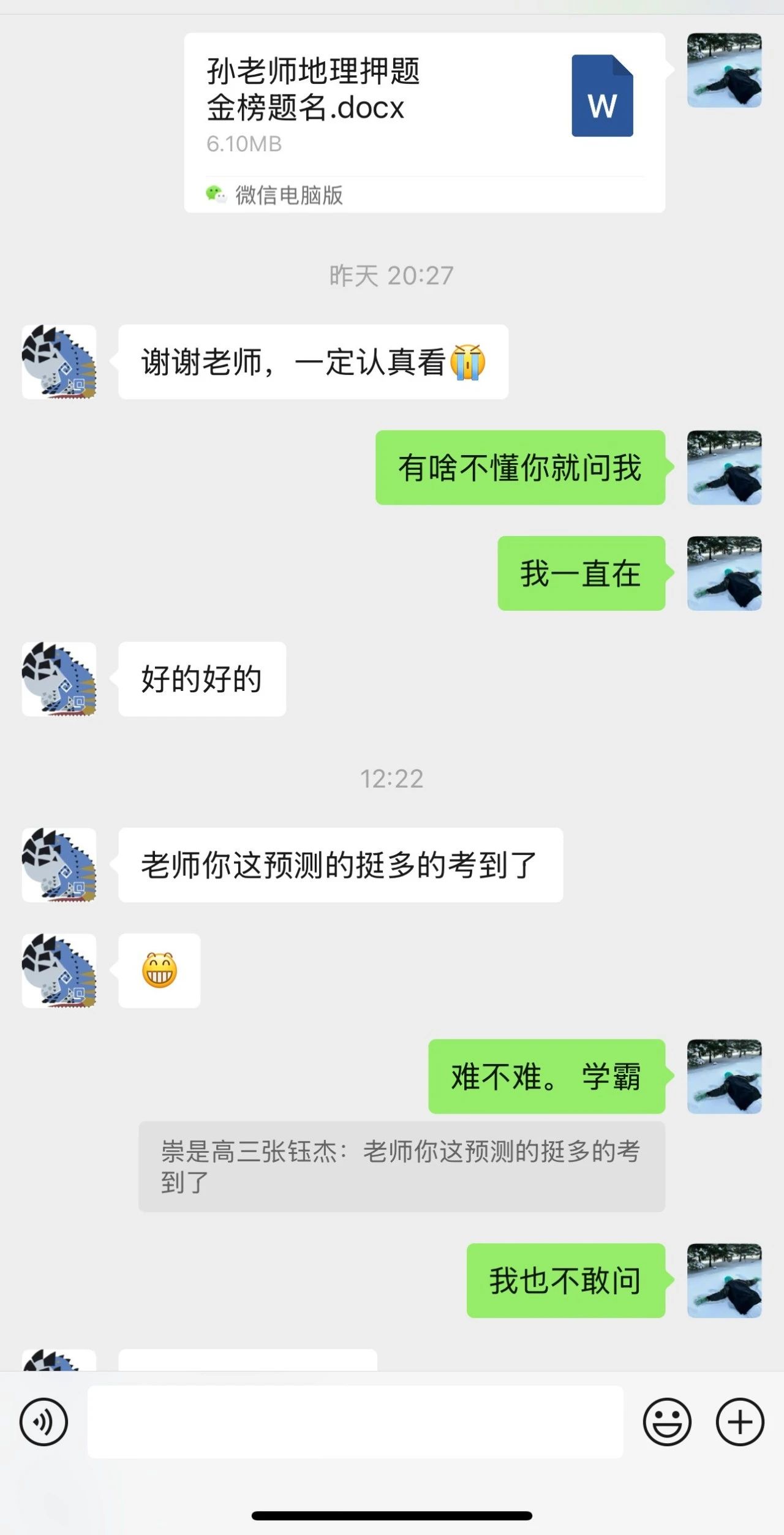The width and height of the screenshot is (784, 1535).
Task: Open the plus attachment menu
Action: pyautogui.click(x=740, y=1422)
